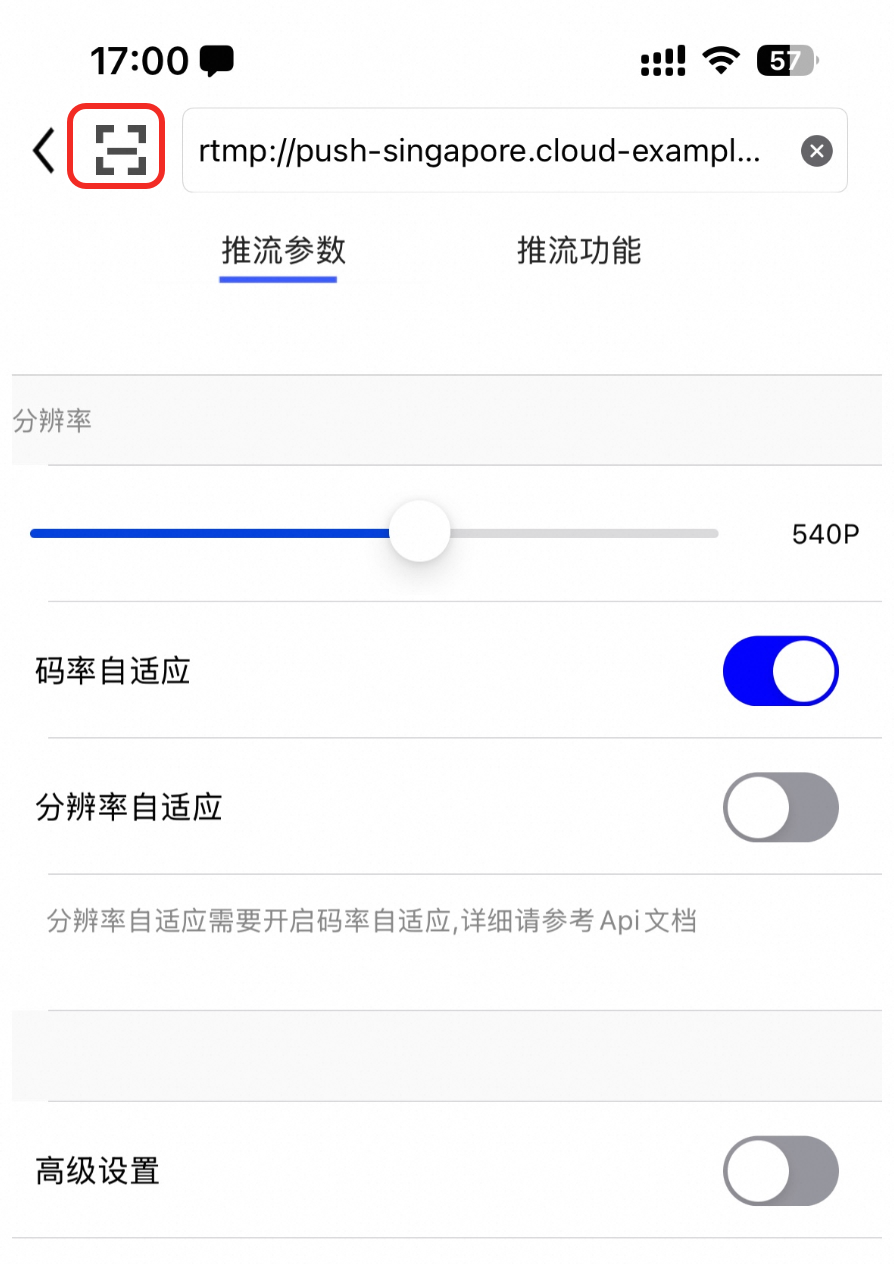894x1264 pixels.
Task: Tap the back chevron arrow
Action: point(40,150)
